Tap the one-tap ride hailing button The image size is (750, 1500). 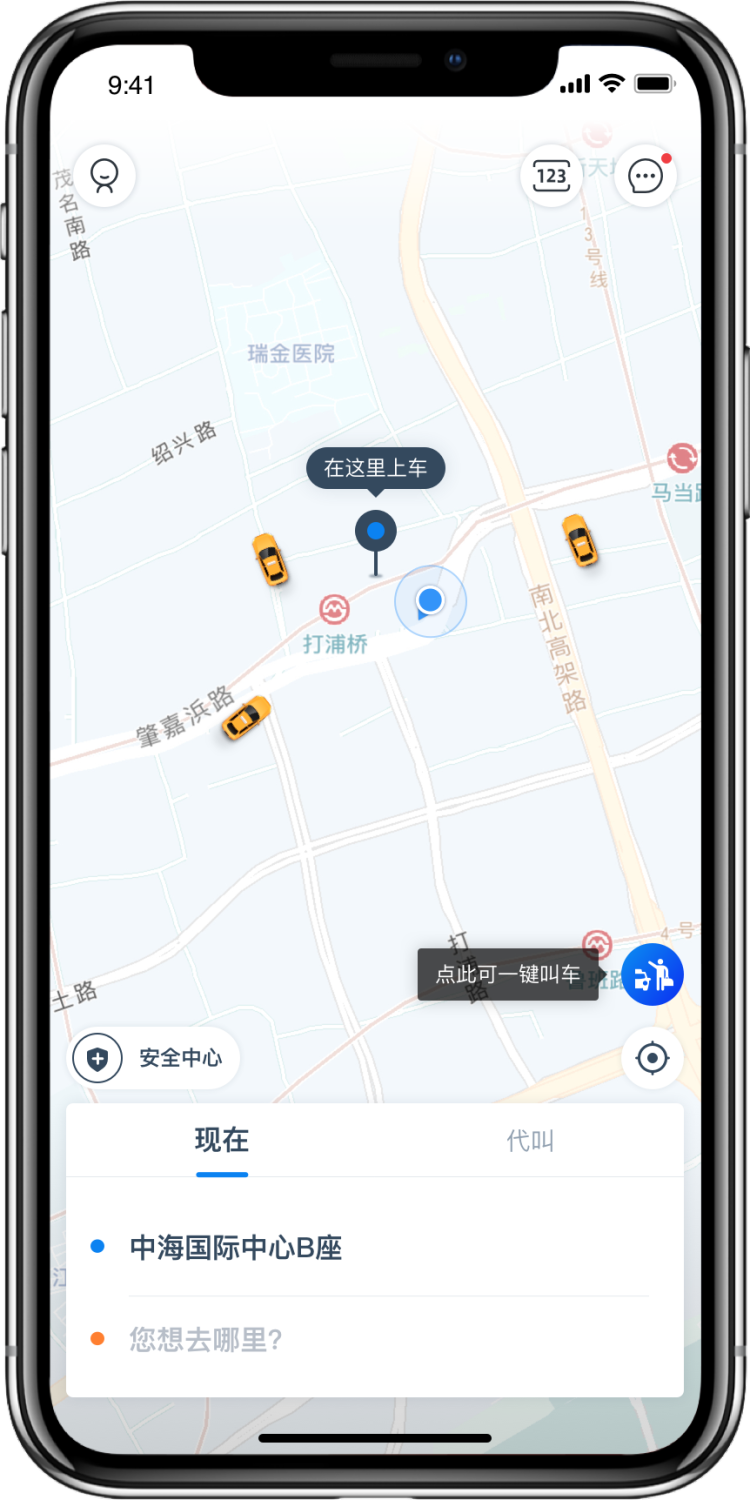(653, 974)
